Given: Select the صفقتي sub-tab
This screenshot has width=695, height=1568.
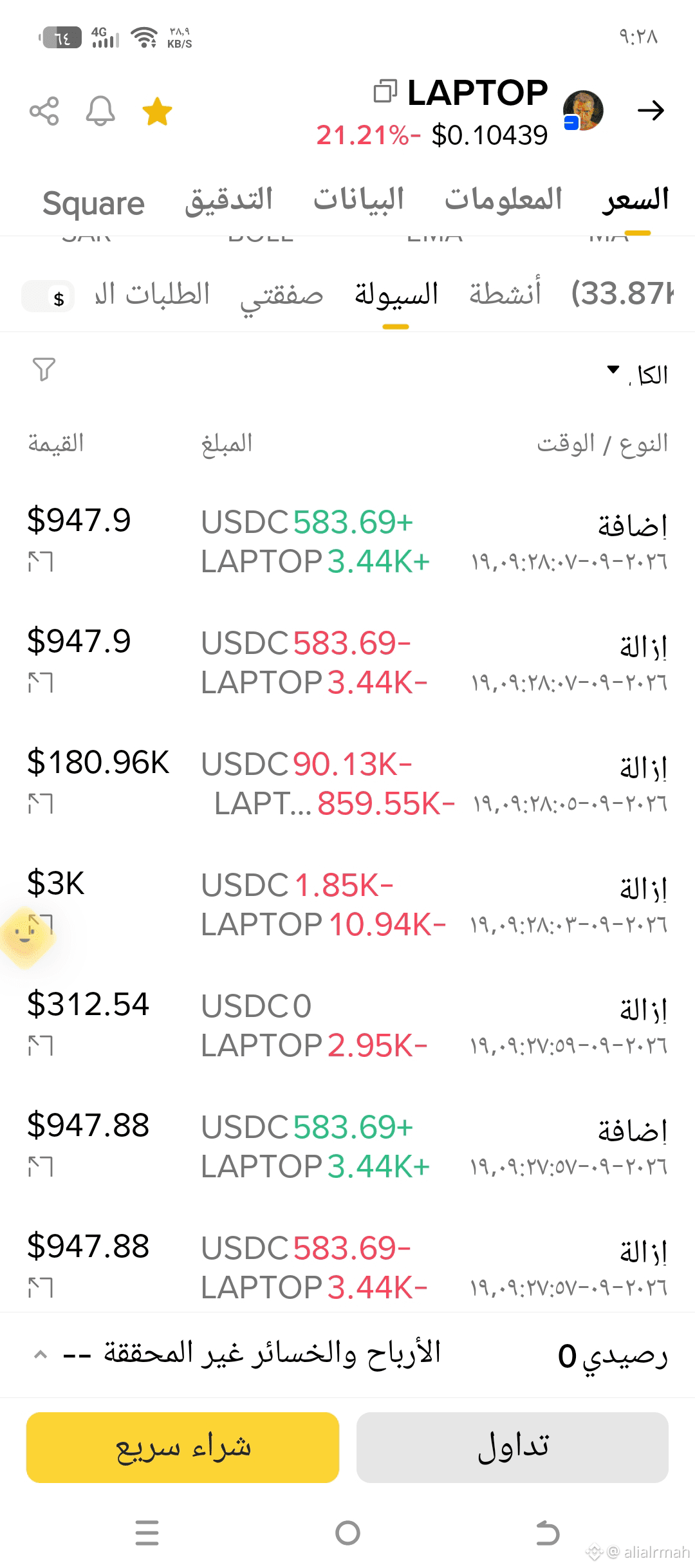Looking at the screenshot, I should coord(282,295).
